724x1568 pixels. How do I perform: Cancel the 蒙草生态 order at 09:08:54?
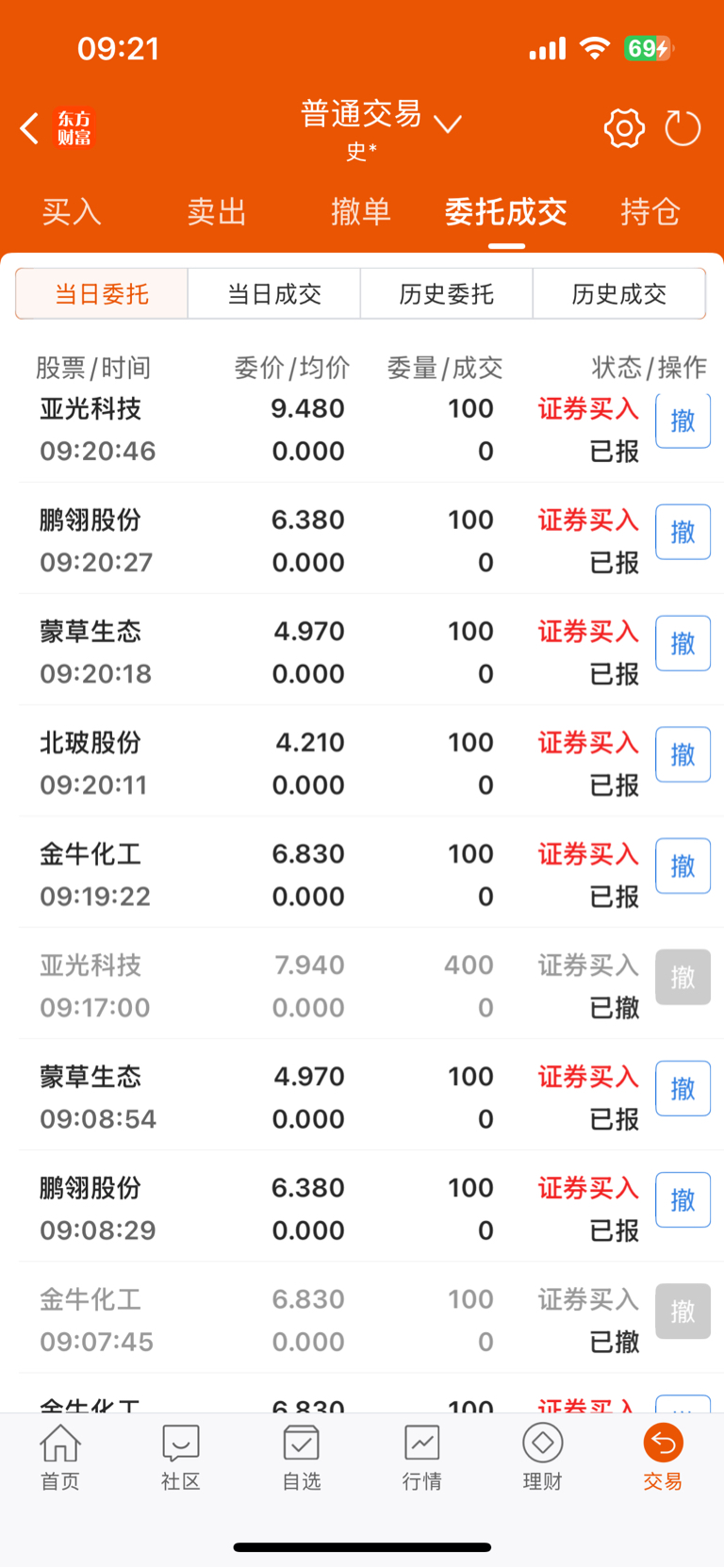point(683,1088)
